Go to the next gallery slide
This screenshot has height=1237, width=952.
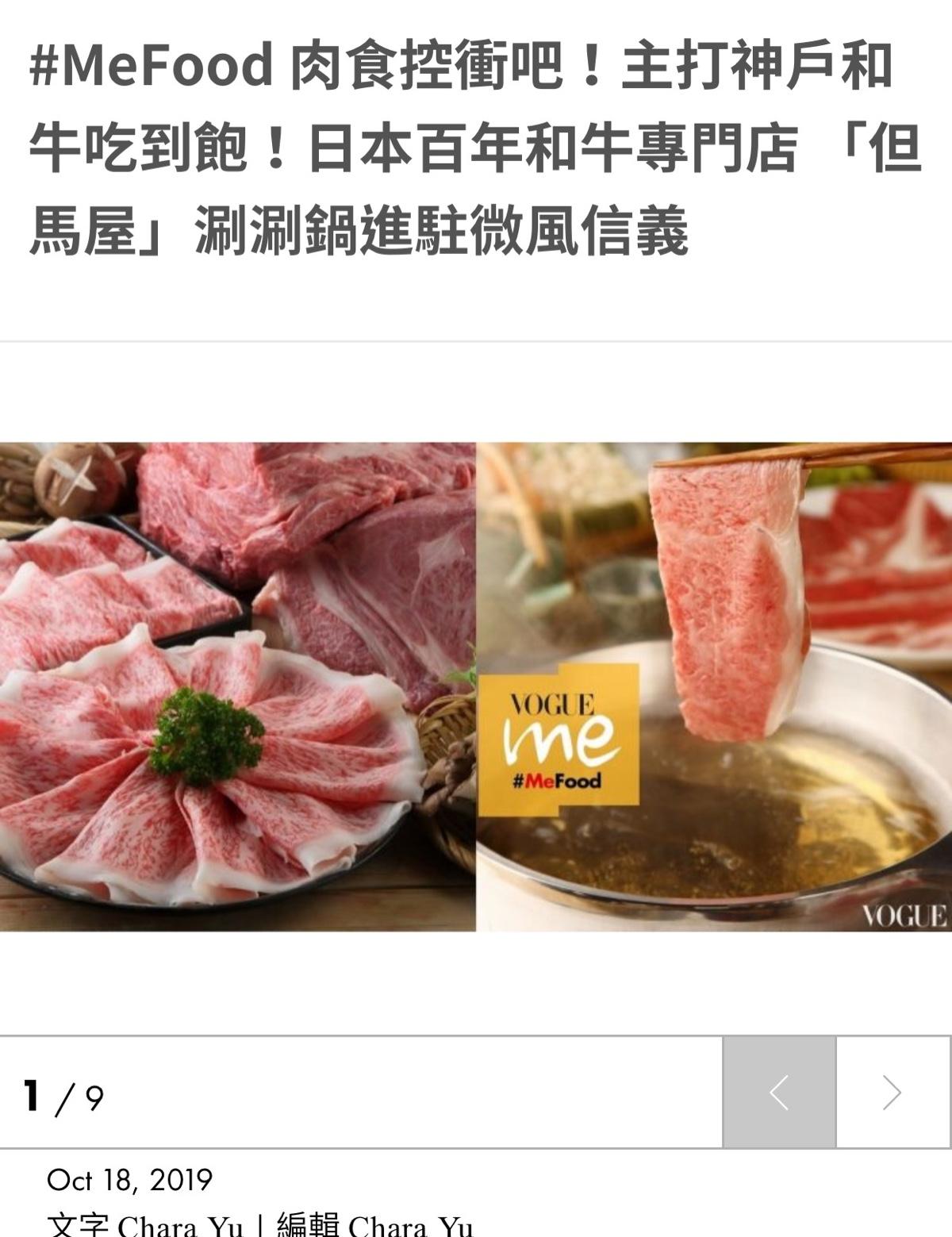click(x=893, y=1093)
